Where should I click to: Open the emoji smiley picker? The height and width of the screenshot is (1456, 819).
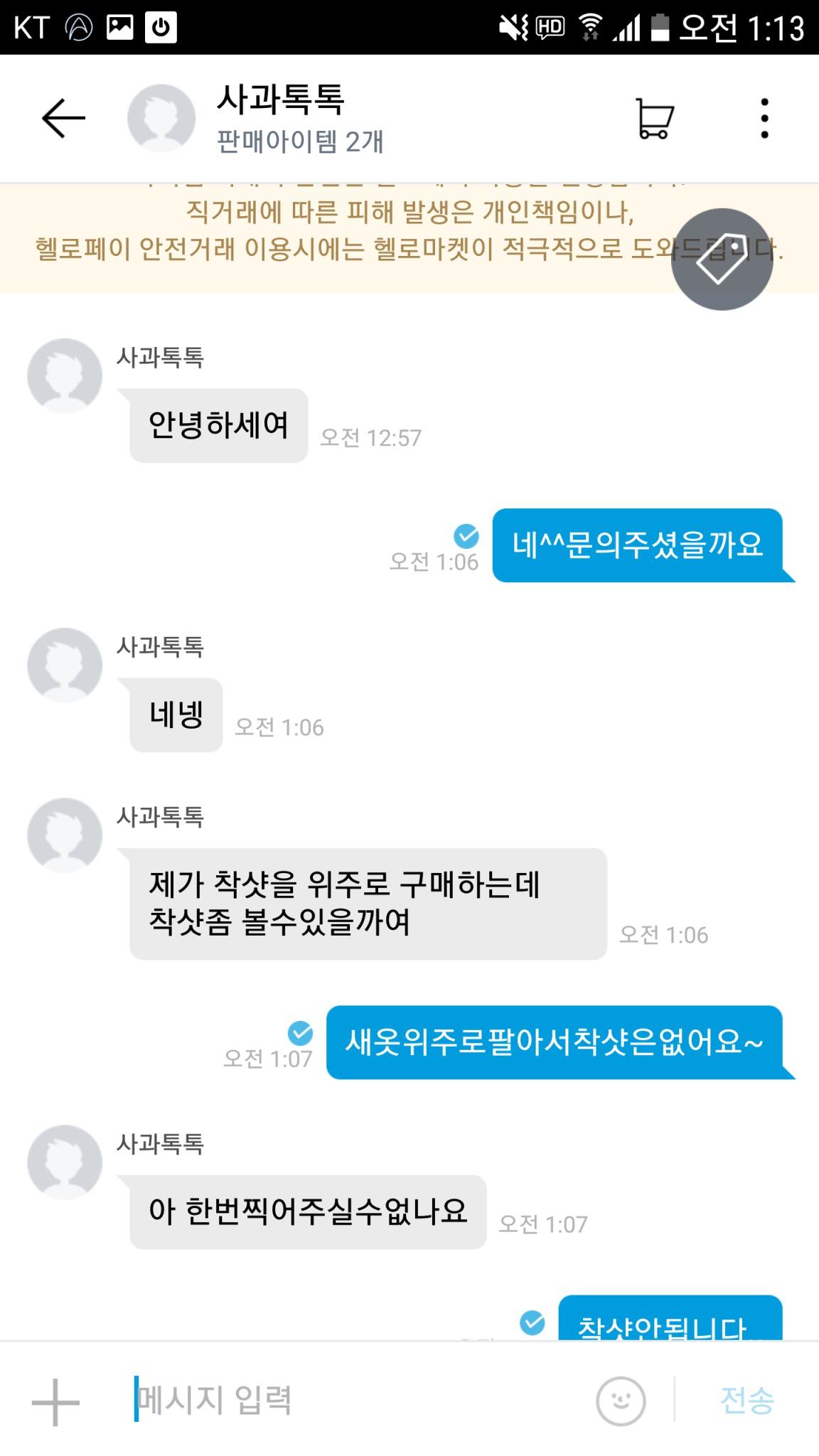[x=621, y=1401]
